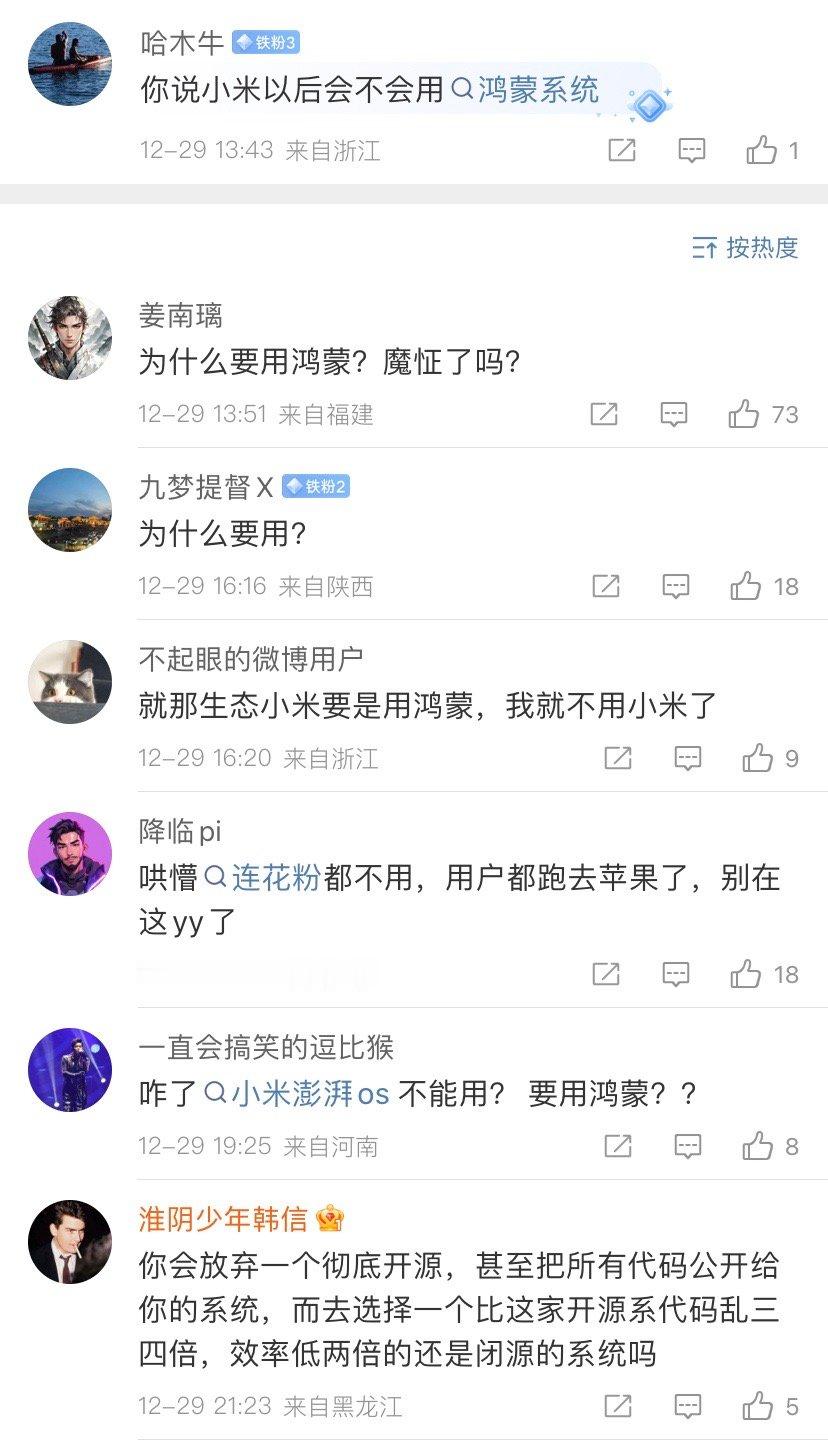
Task: Click the comment bubble icon under 姜南璃's reply
Action: pos(676,413)
